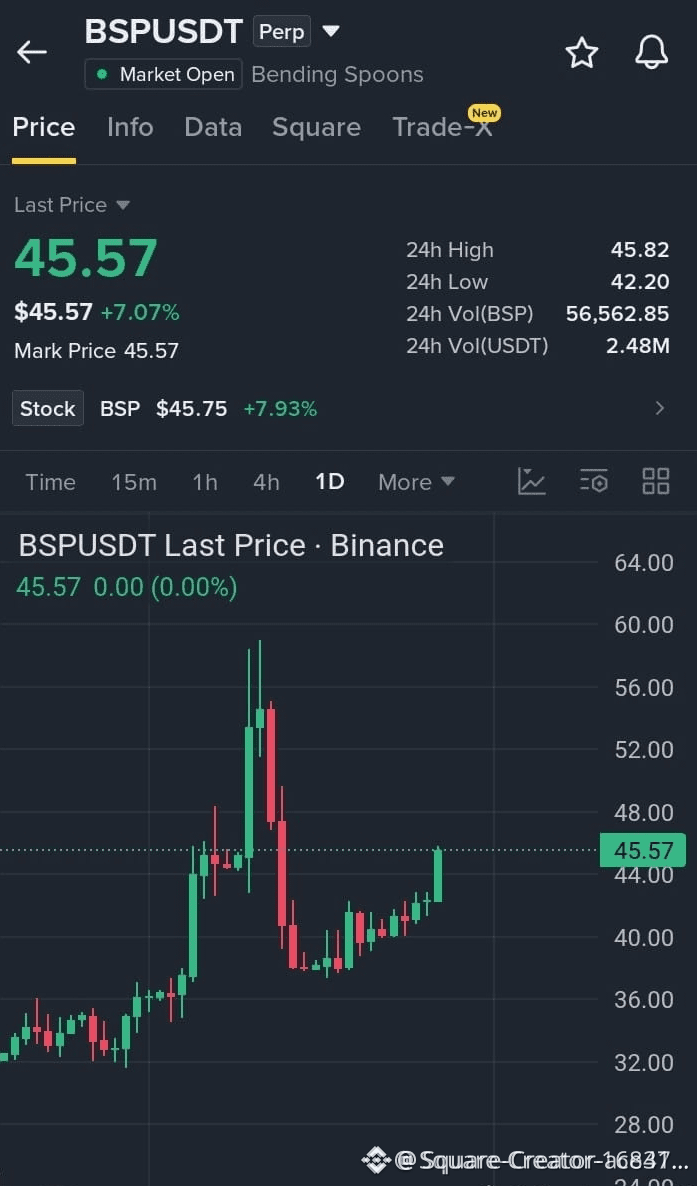Viewport: 697px width, 1186px height.
Task: Select the 4h chart interval
Action: [266, 482]
